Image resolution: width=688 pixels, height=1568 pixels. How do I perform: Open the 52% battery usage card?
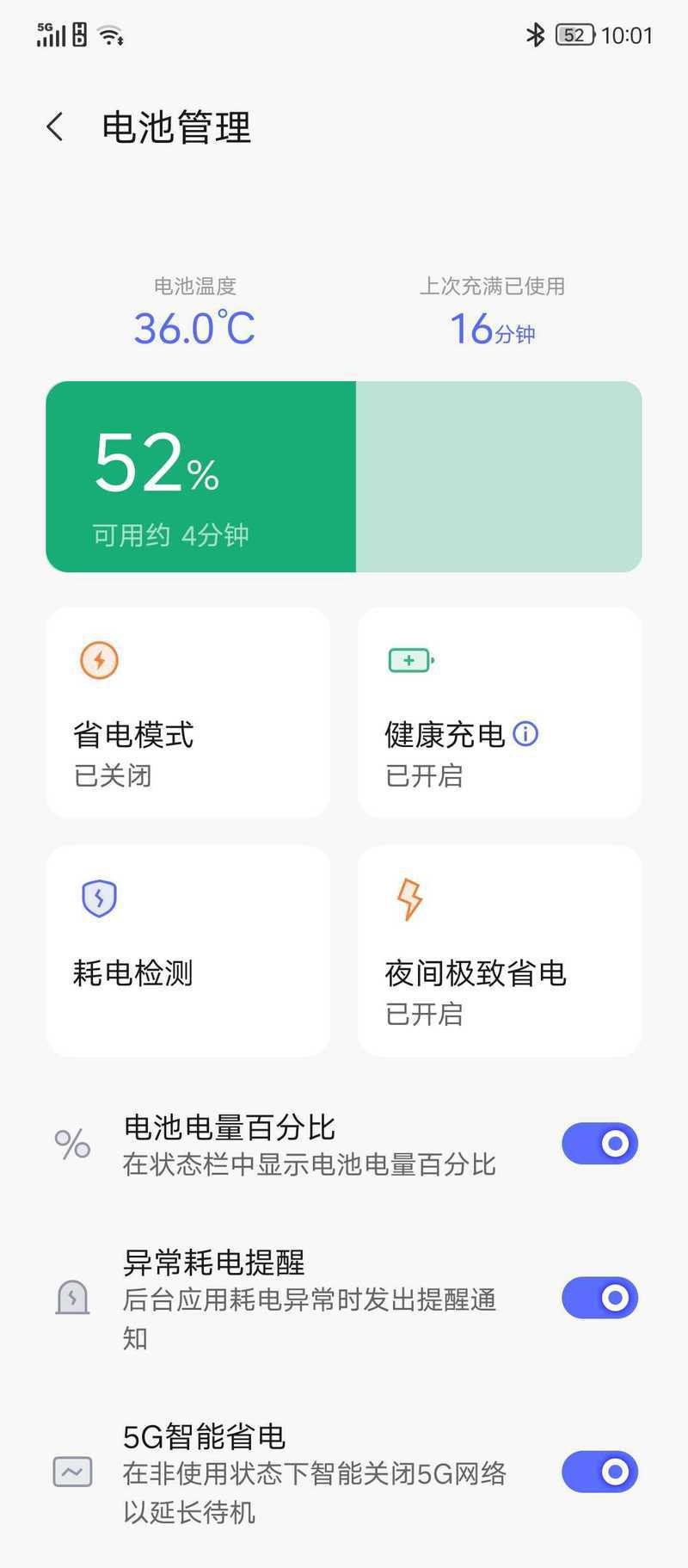click(x=344, y=477)
